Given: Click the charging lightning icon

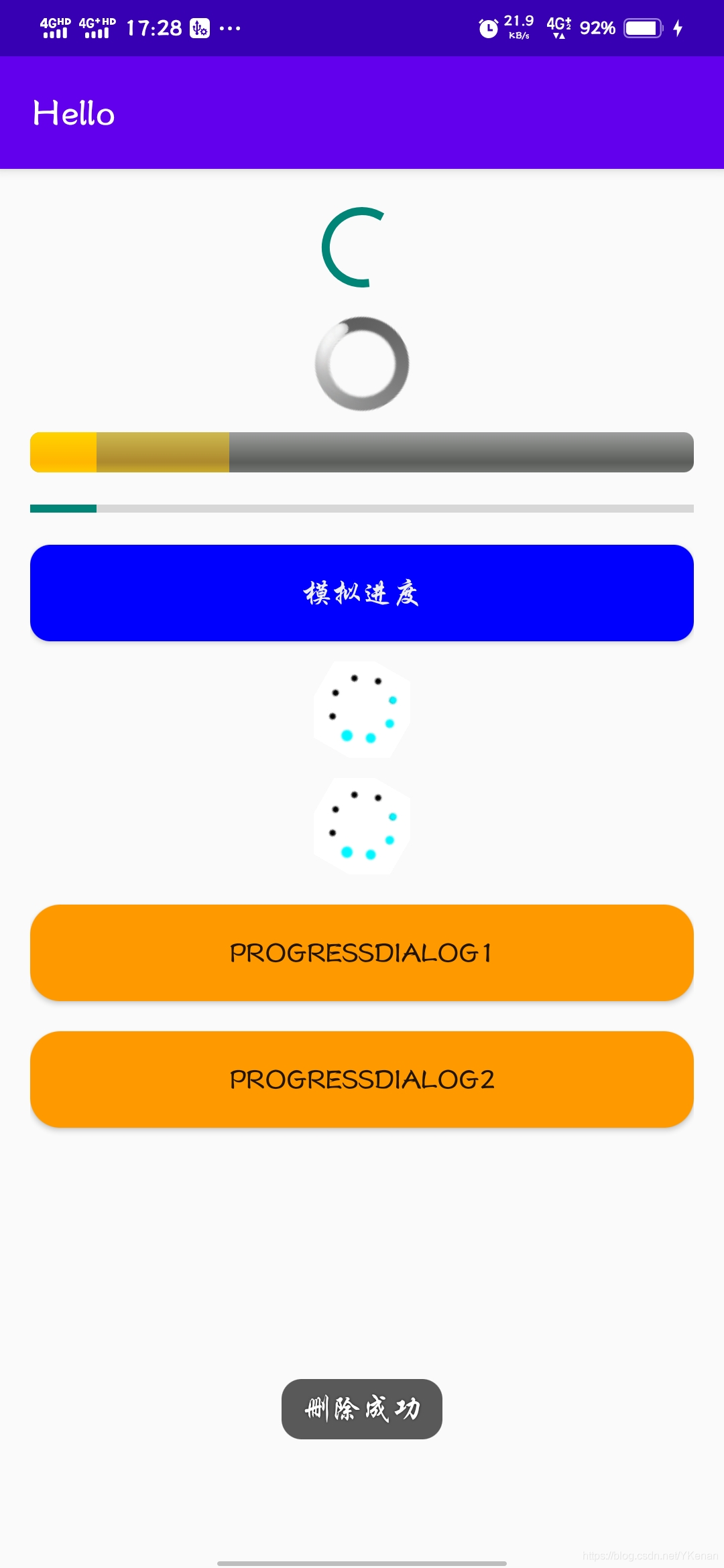Looking at the screenshot, I should click(677, 27).
